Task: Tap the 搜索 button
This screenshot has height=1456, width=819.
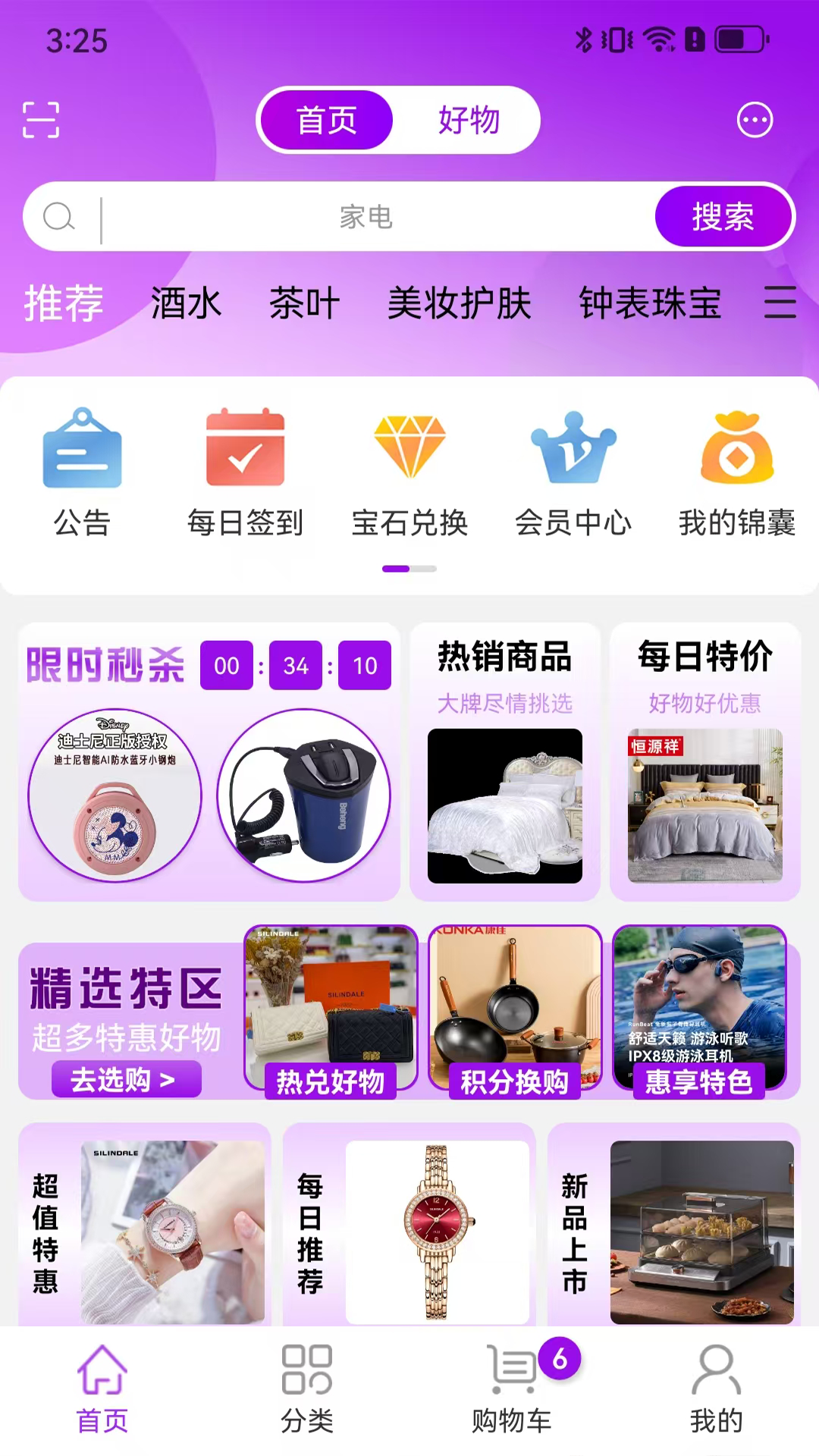Action: coord(723,218)
